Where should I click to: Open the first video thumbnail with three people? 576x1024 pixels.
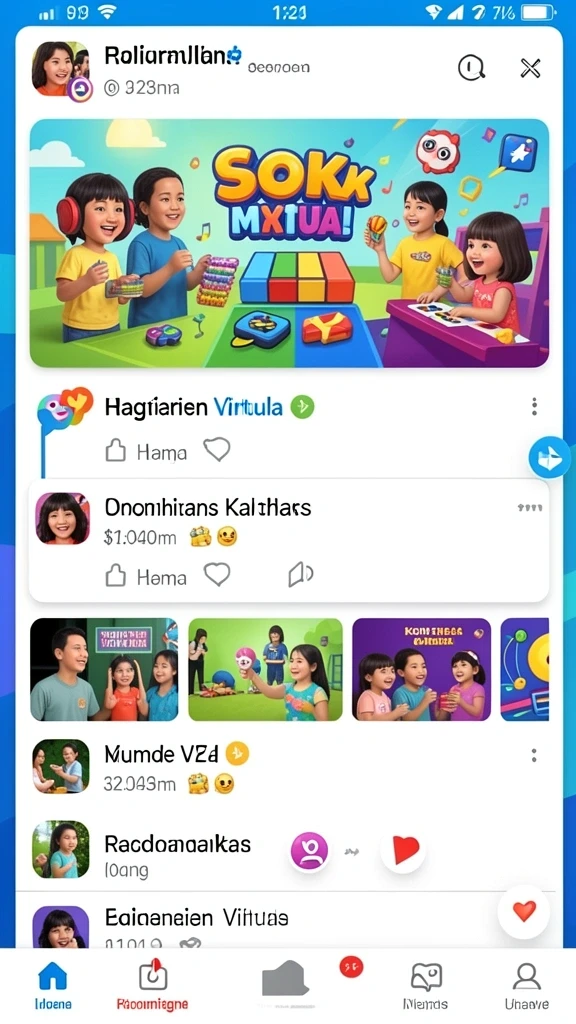point(104,669)
